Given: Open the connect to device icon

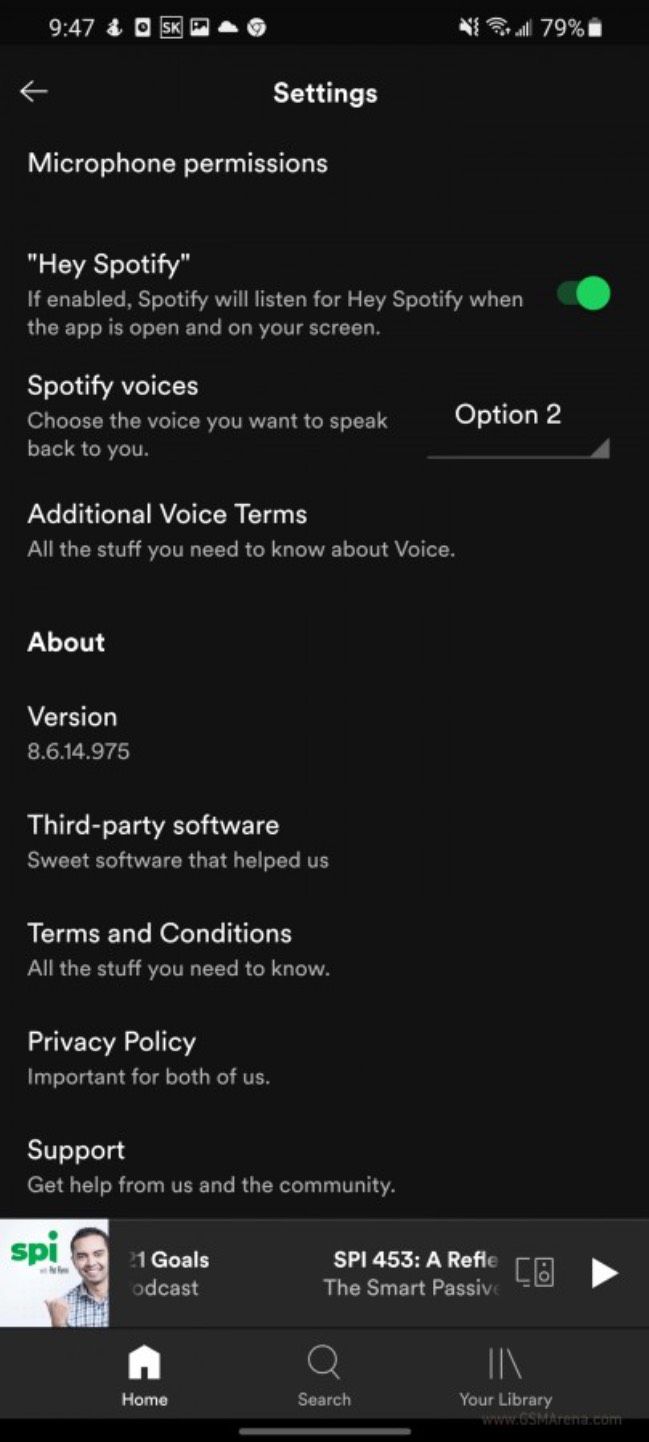Looking at the screenshot, I should tap(535, 1272).
